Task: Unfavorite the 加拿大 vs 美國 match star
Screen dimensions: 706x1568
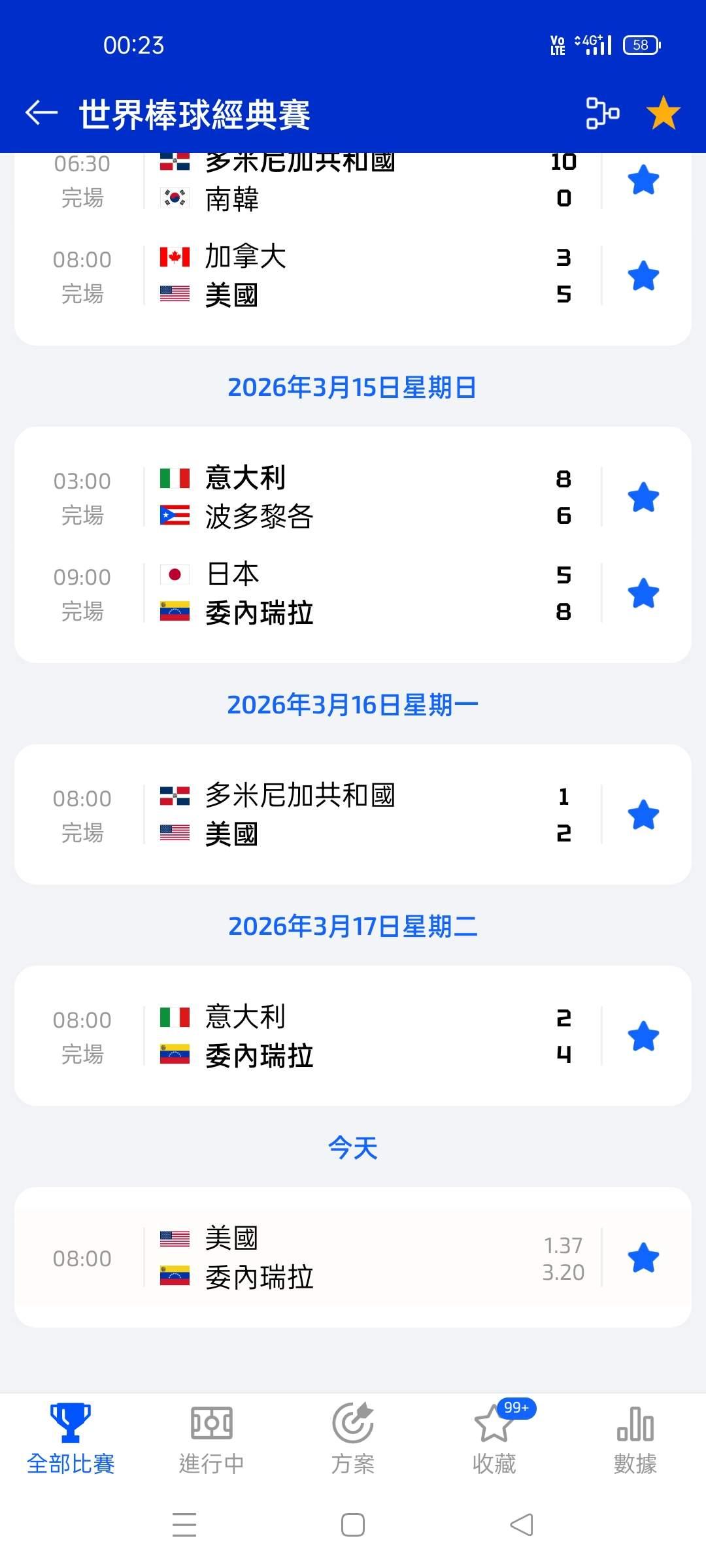Action: 643,276
